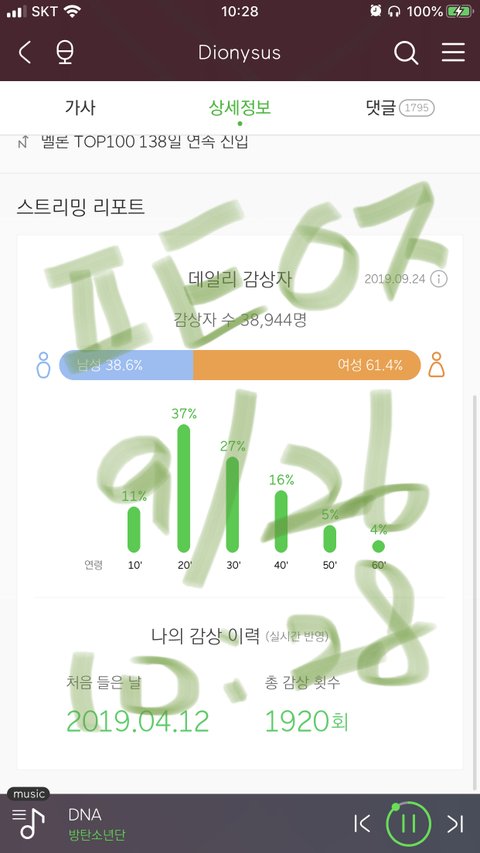The width and height of the screenshot is (480, 853).
Task: Open the 댓글 tab with 1795 comments
Action: pos(401,107)
